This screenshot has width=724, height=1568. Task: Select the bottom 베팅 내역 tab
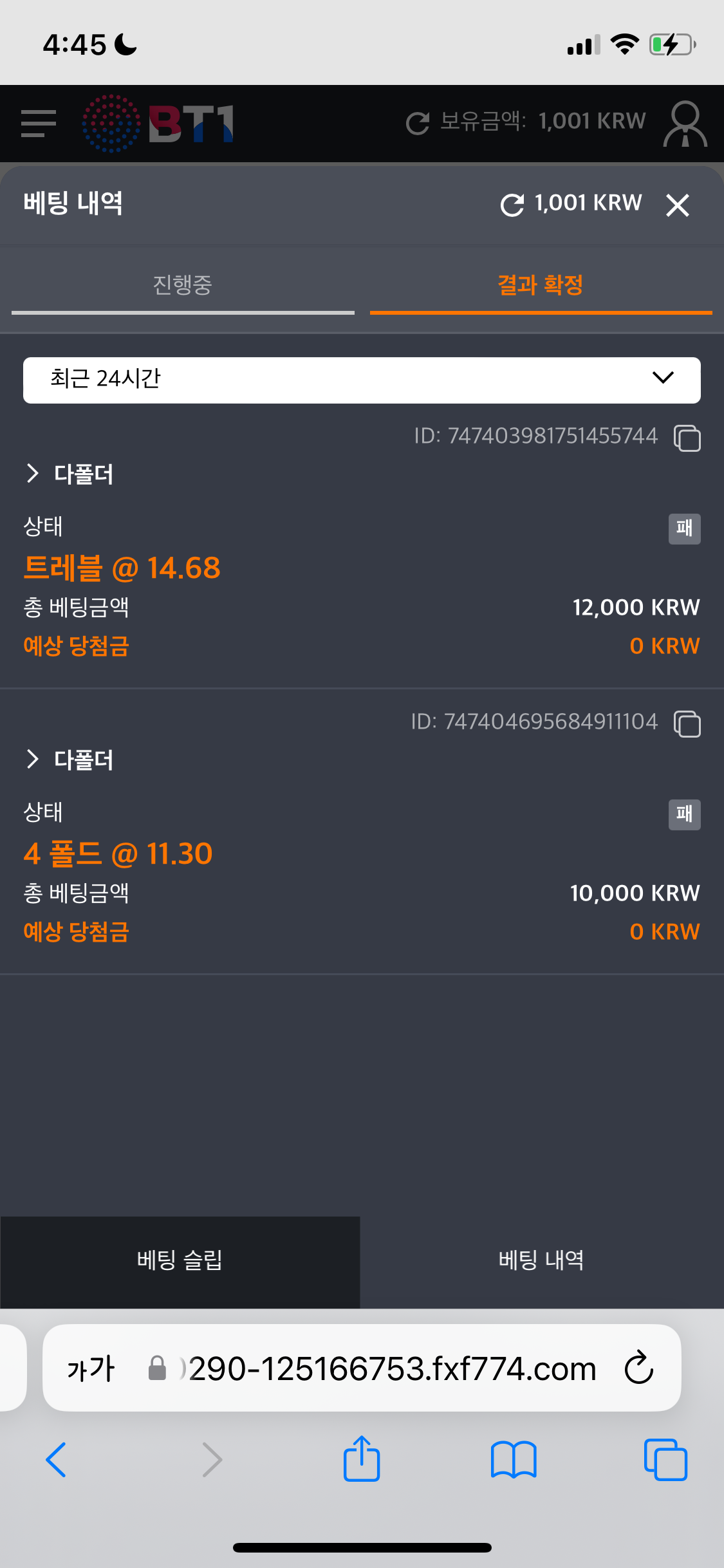(541, 1260)
